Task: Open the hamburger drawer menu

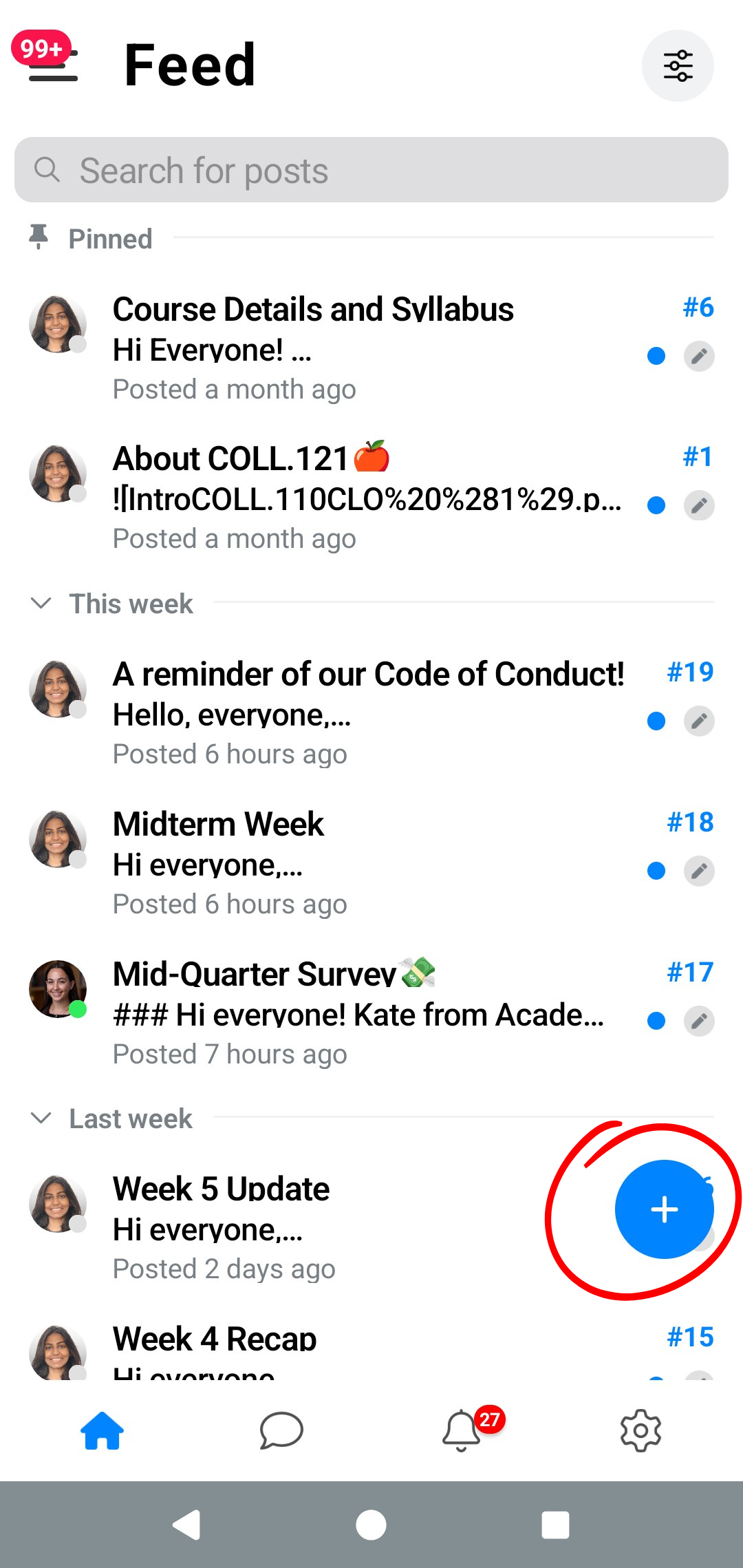Action: pyautogui.click(x=52, y=67)
